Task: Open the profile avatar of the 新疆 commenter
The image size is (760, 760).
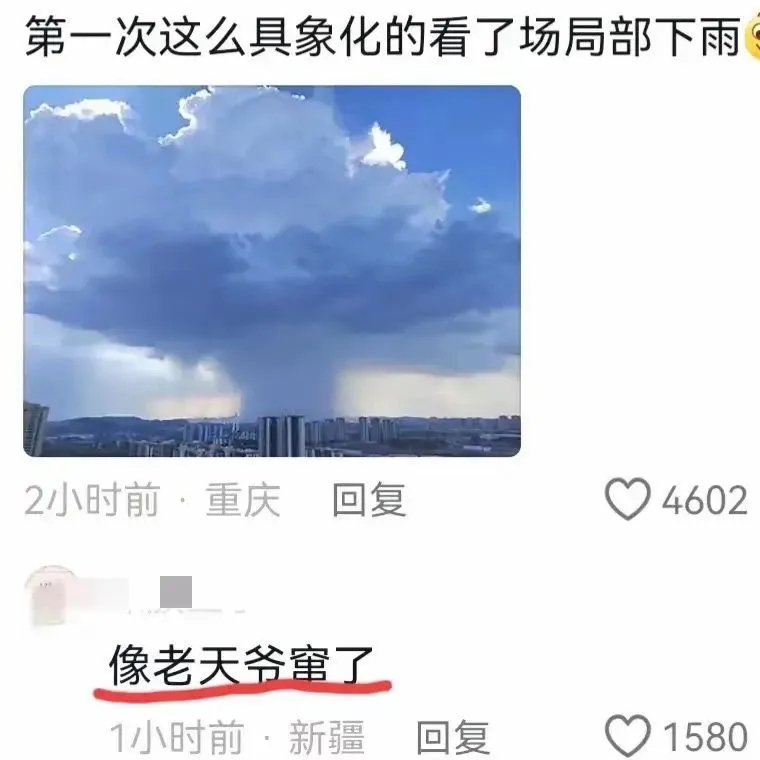Action: (x=54, y=597)
